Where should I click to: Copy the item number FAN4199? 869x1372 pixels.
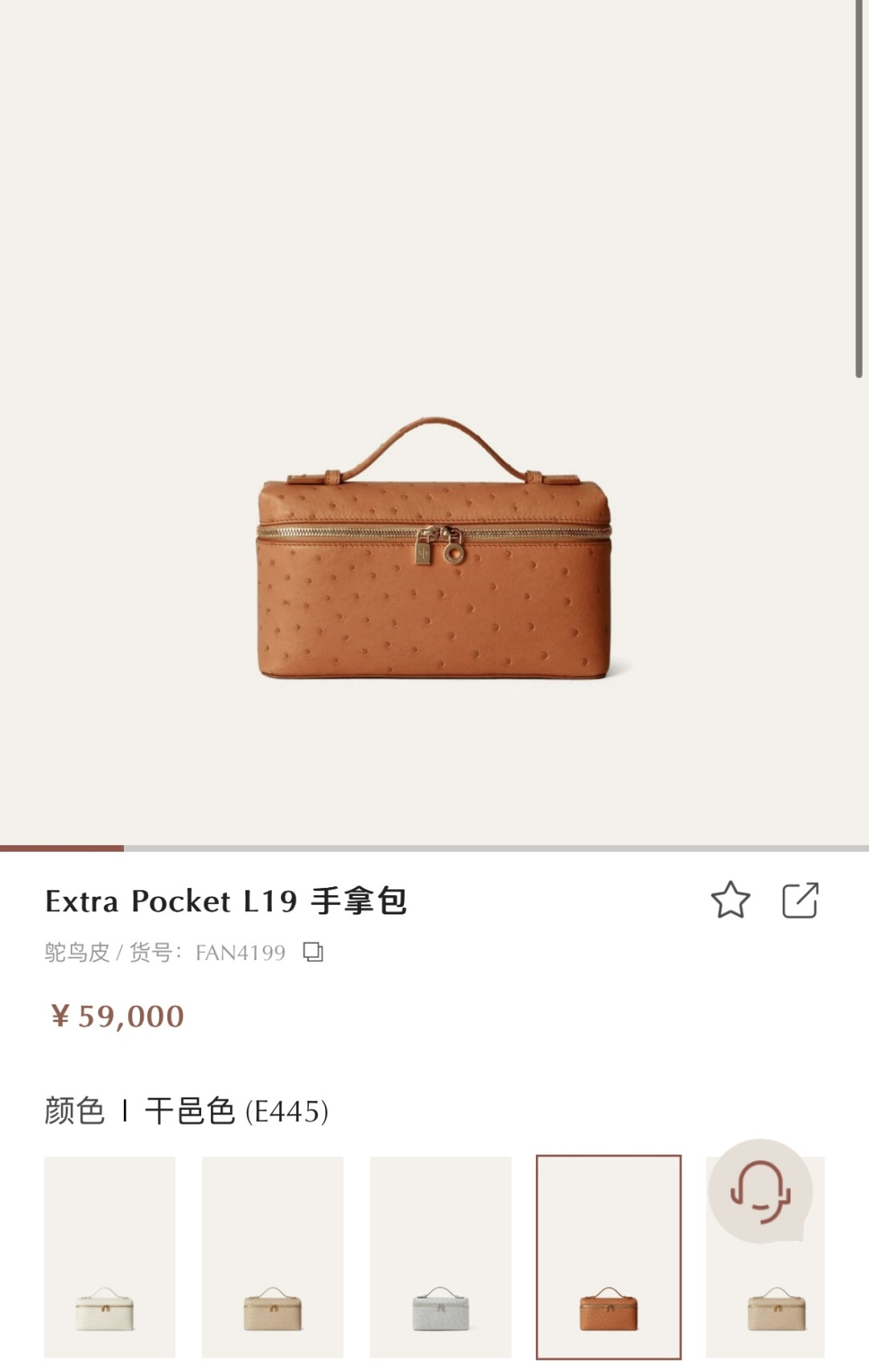tap(313, 952)
